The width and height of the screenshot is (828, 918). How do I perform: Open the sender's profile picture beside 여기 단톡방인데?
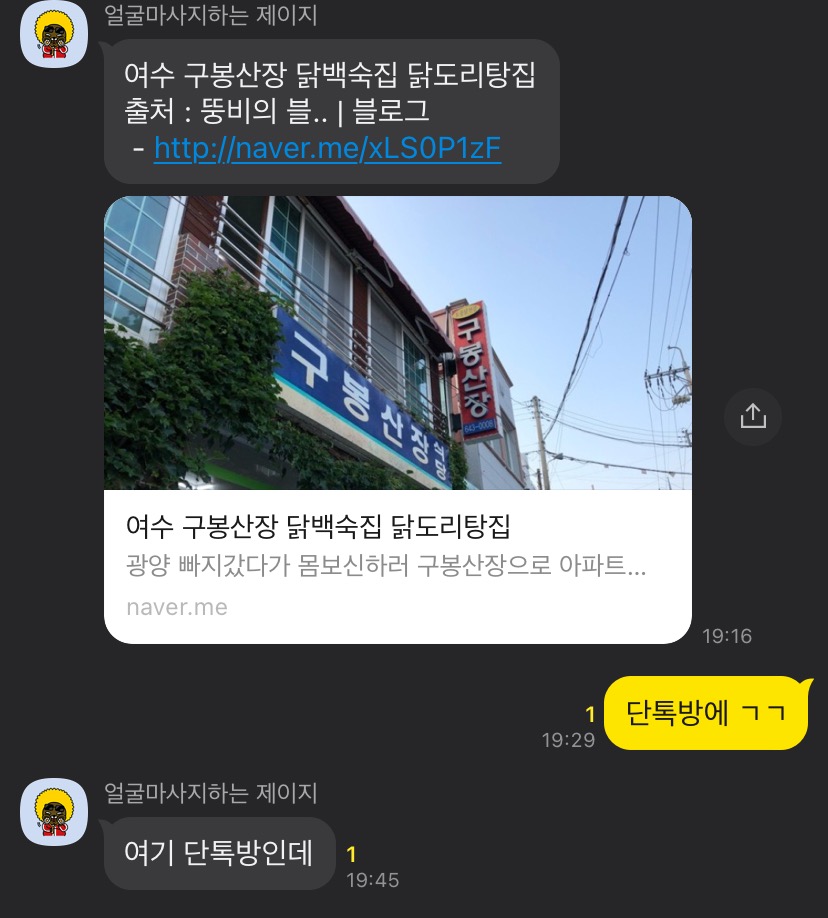tap(54, 812)
